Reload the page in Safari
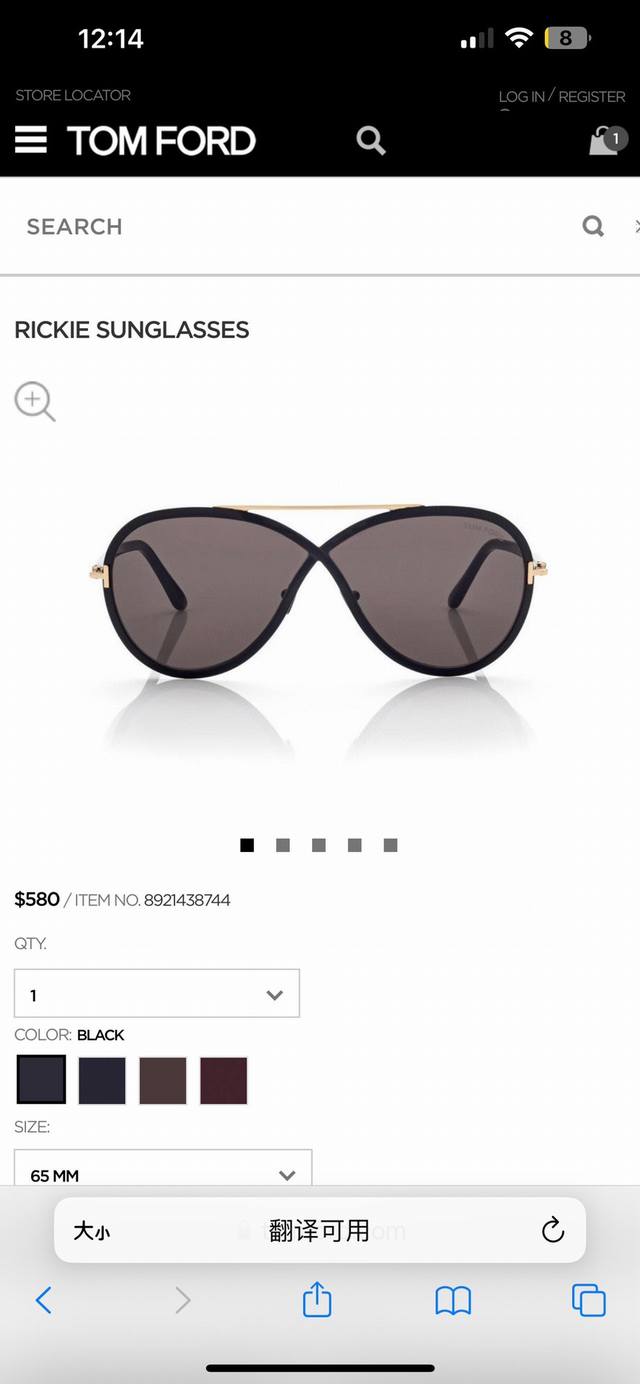 [x=553, y=1230]
